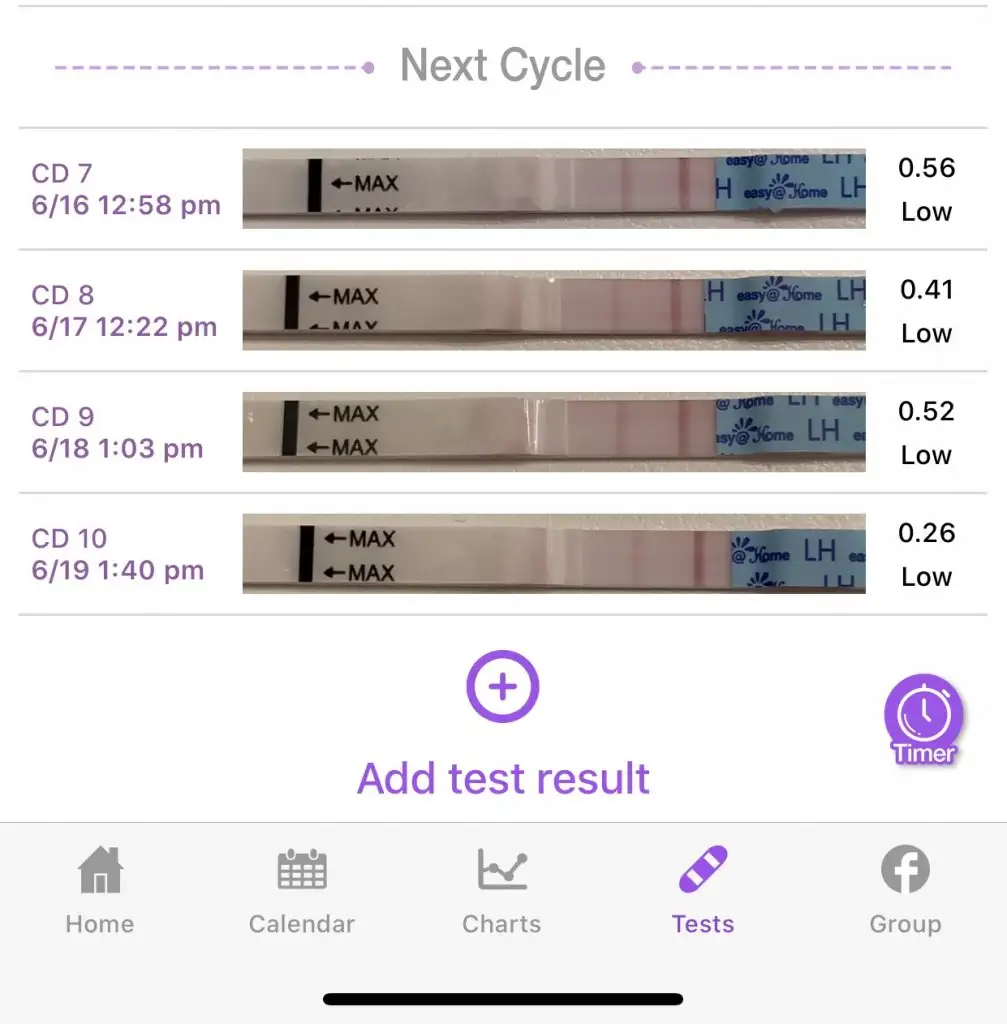Go to the Home tab
The image size is (1007, 1024).
pos(100,889)
